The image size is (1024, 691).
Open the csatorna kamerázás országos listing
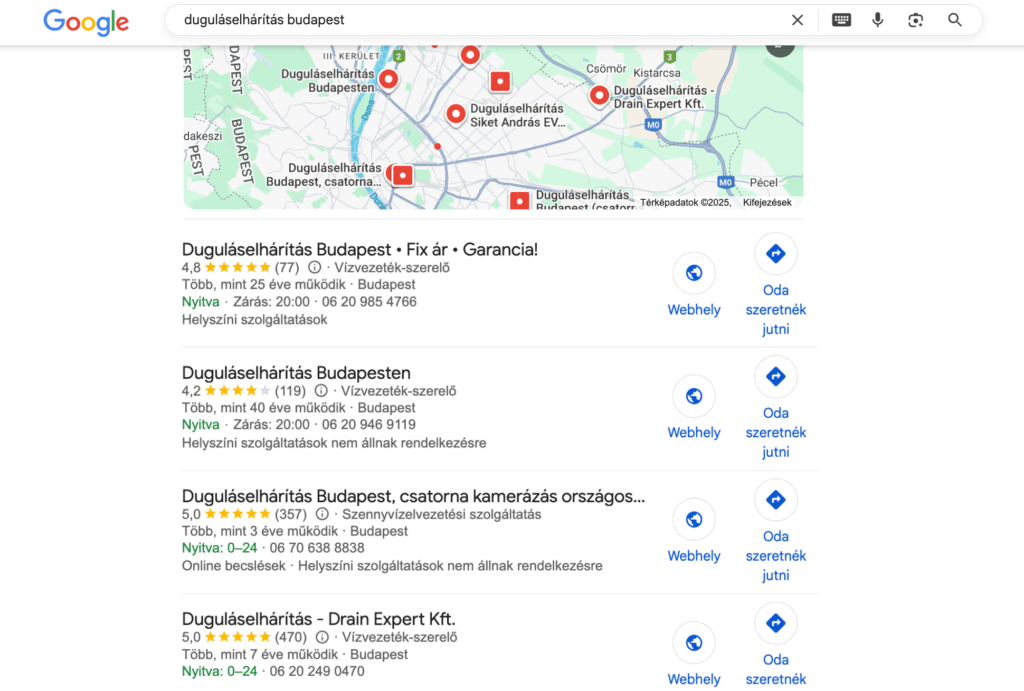click(x=413, y=496)
